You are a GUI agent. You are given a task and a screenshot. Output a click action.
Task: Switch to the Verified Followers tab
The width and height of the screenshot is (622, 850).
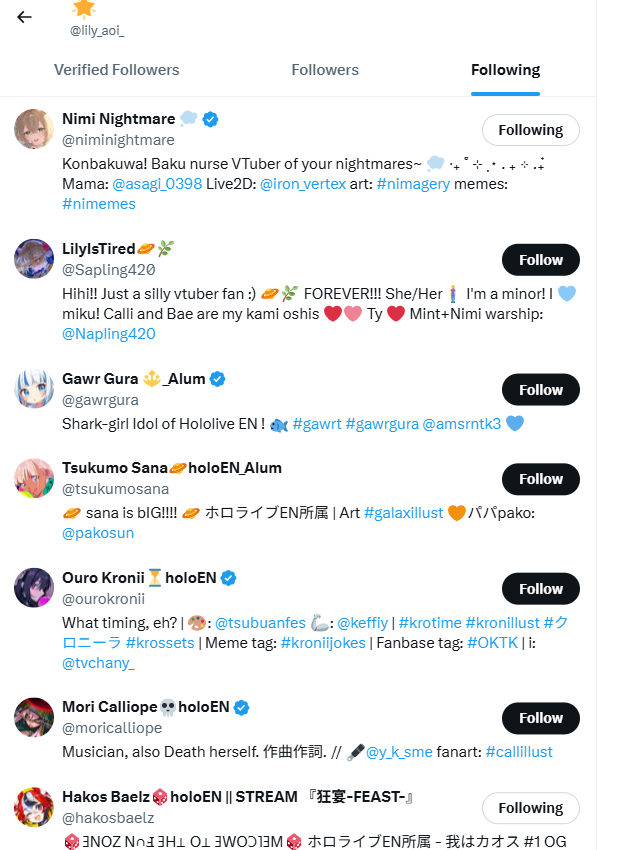tap(117, 70)
